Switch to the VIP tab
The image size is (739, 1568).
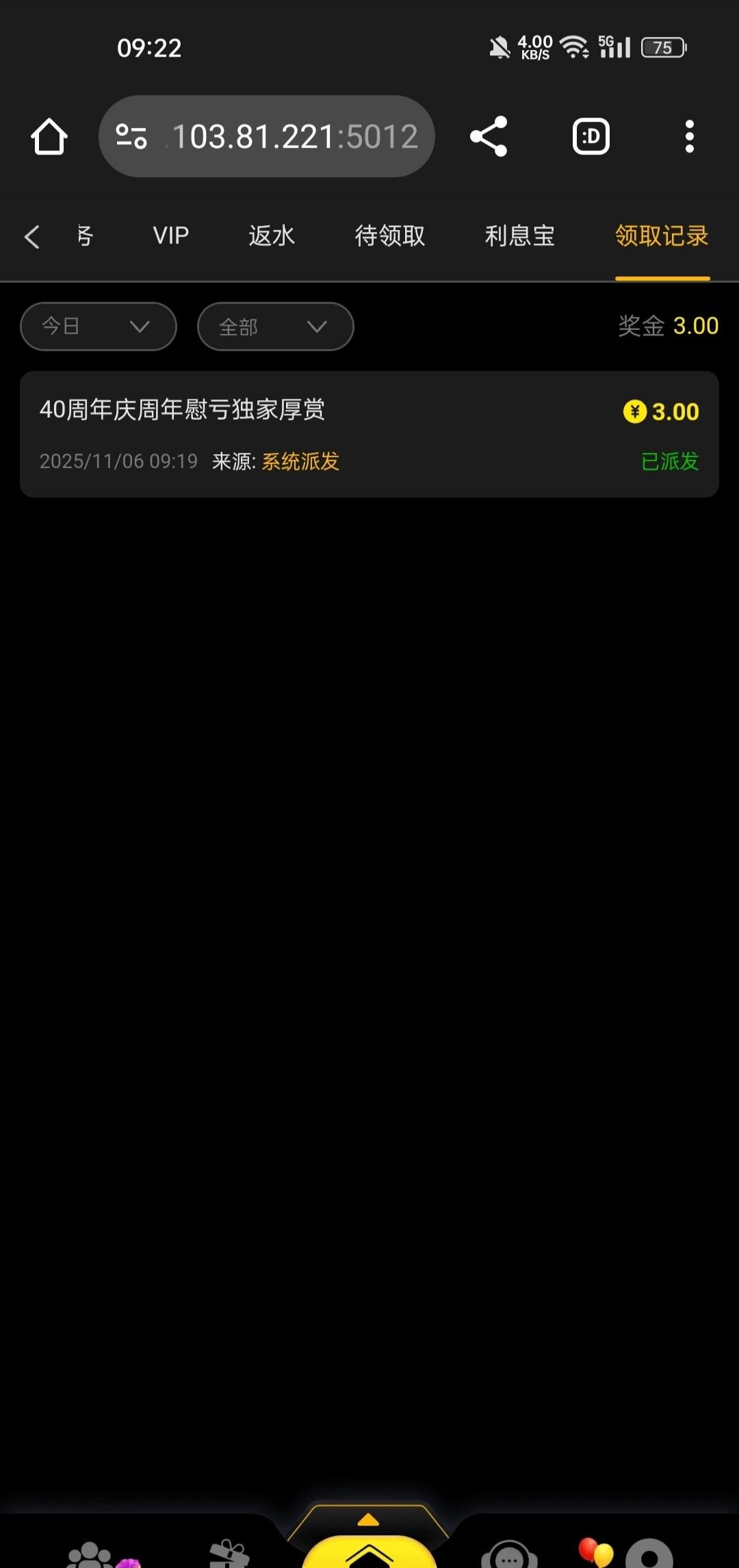pos(170,236)
